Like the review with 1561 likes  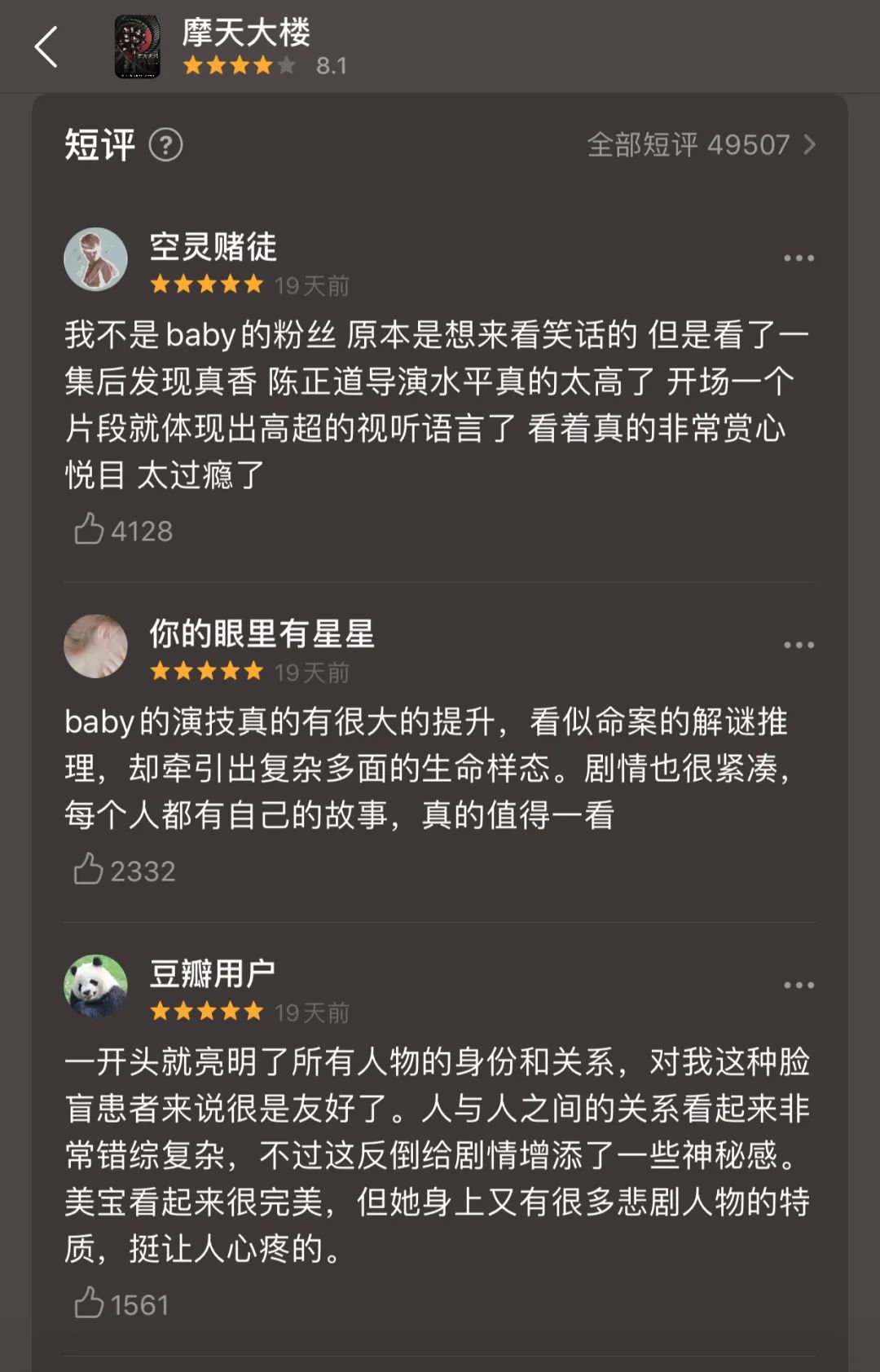point(90,1304)
